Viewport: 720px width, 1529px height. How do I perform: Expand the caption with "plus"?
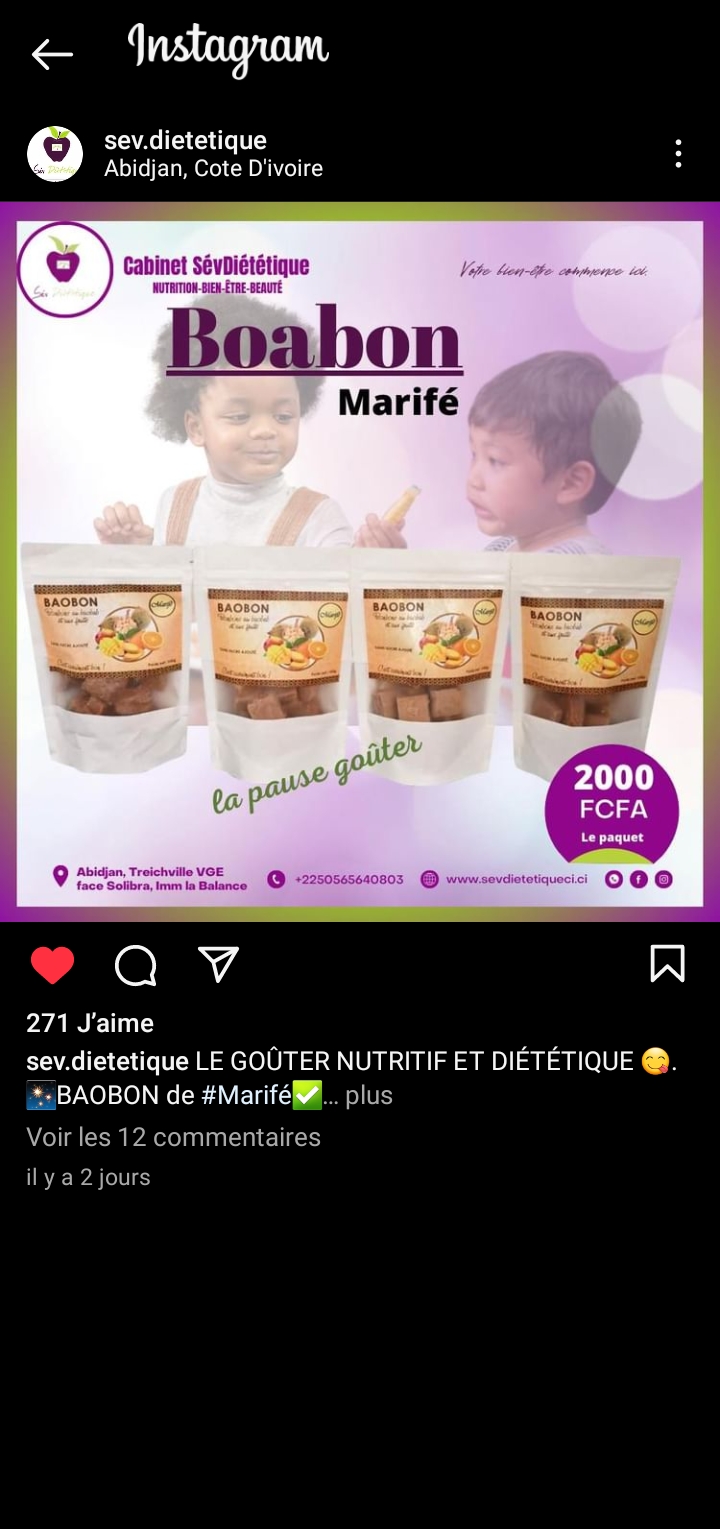[x=369, y=1096]
